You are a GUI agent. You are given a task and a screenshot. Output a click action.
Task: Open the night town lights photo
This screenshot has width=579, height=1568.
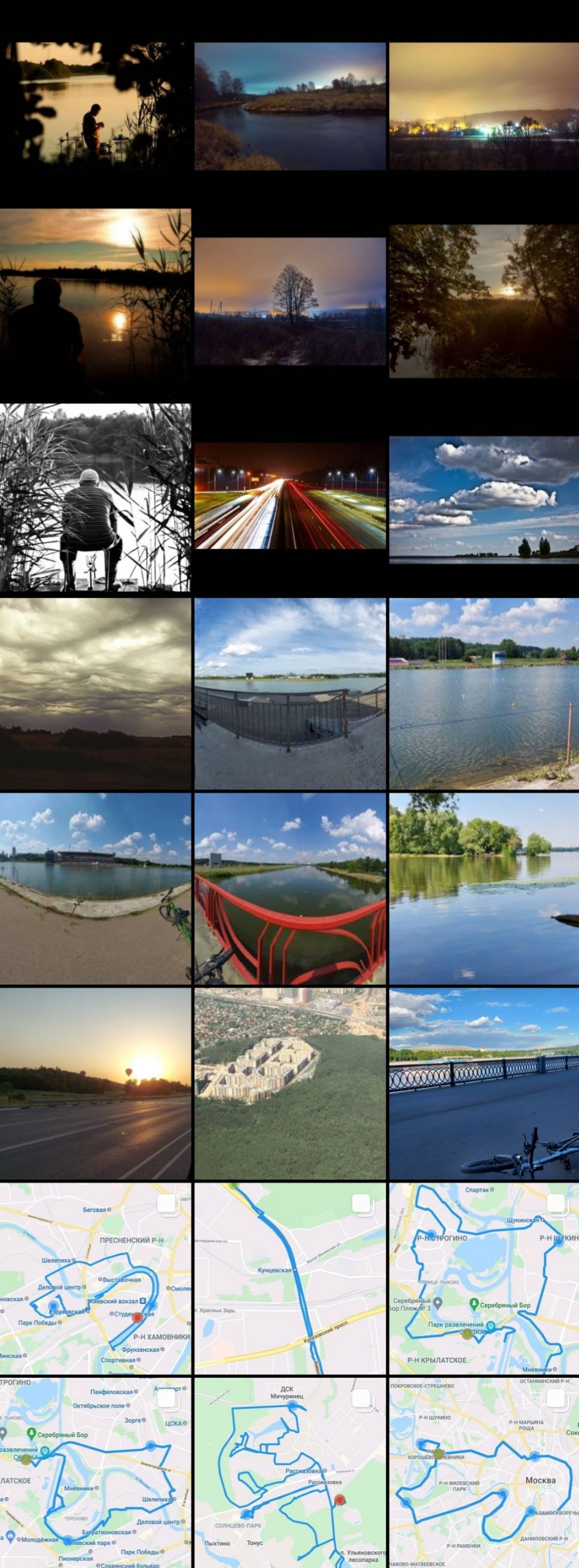tap(483, 107)
